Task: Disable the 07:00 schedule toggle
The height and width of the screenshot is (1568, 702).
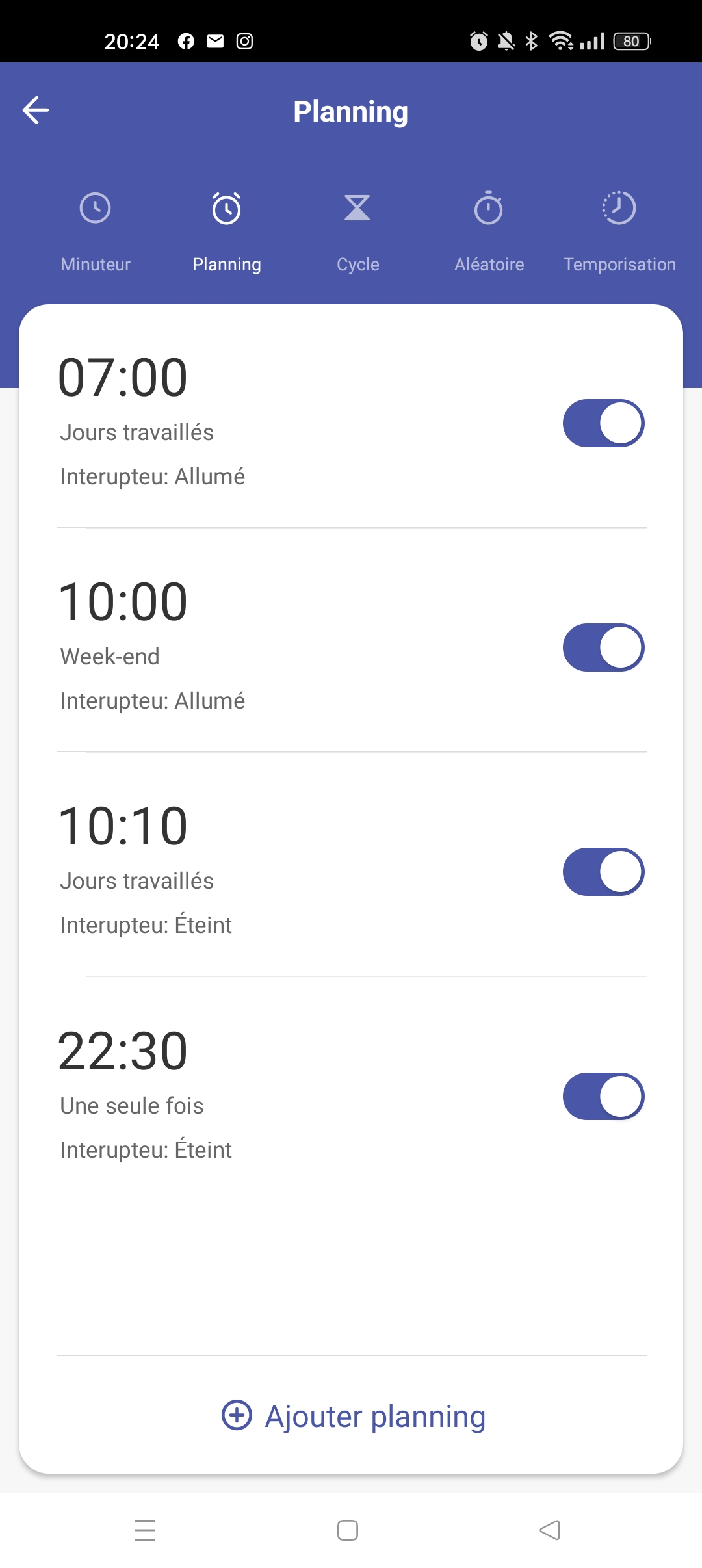Action: (603, 423)
